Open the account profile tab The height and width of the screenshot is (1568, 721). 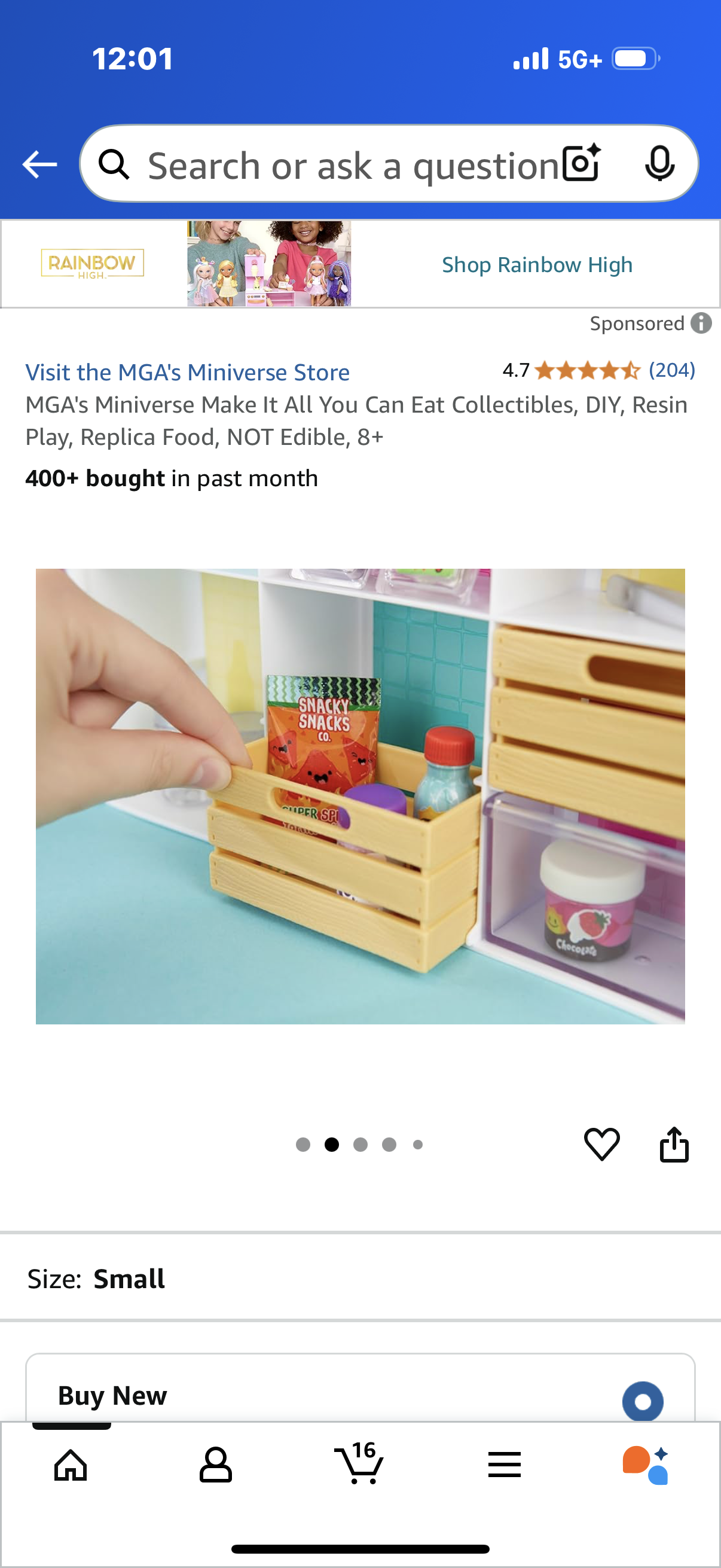215,1465
